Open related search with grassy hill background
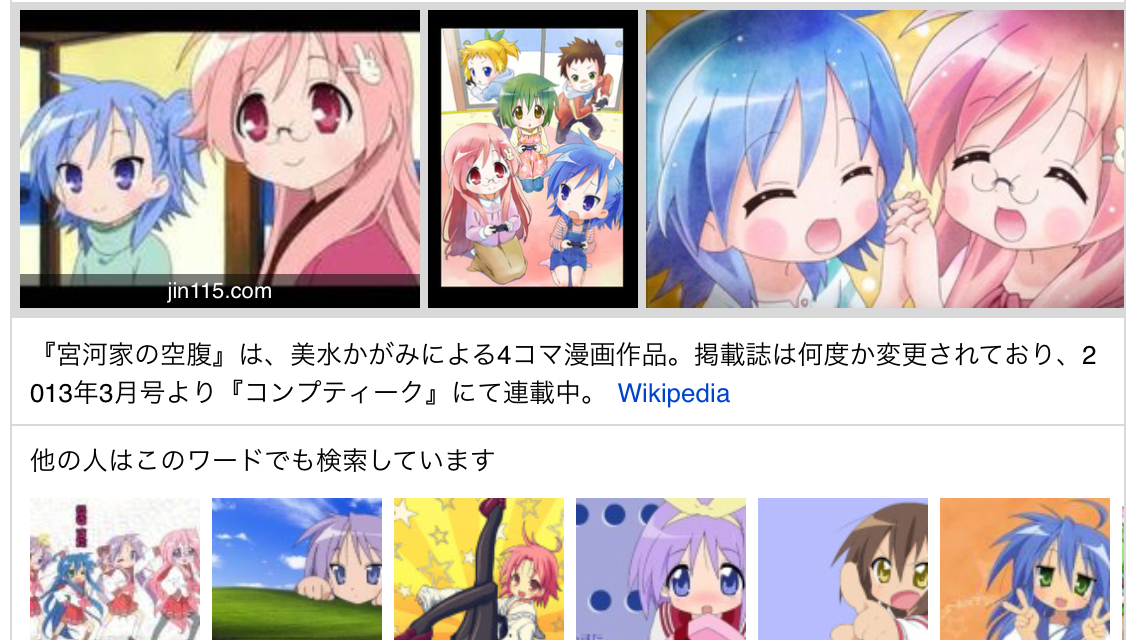This screenshot has height=640, width=1136. (297, 568)
